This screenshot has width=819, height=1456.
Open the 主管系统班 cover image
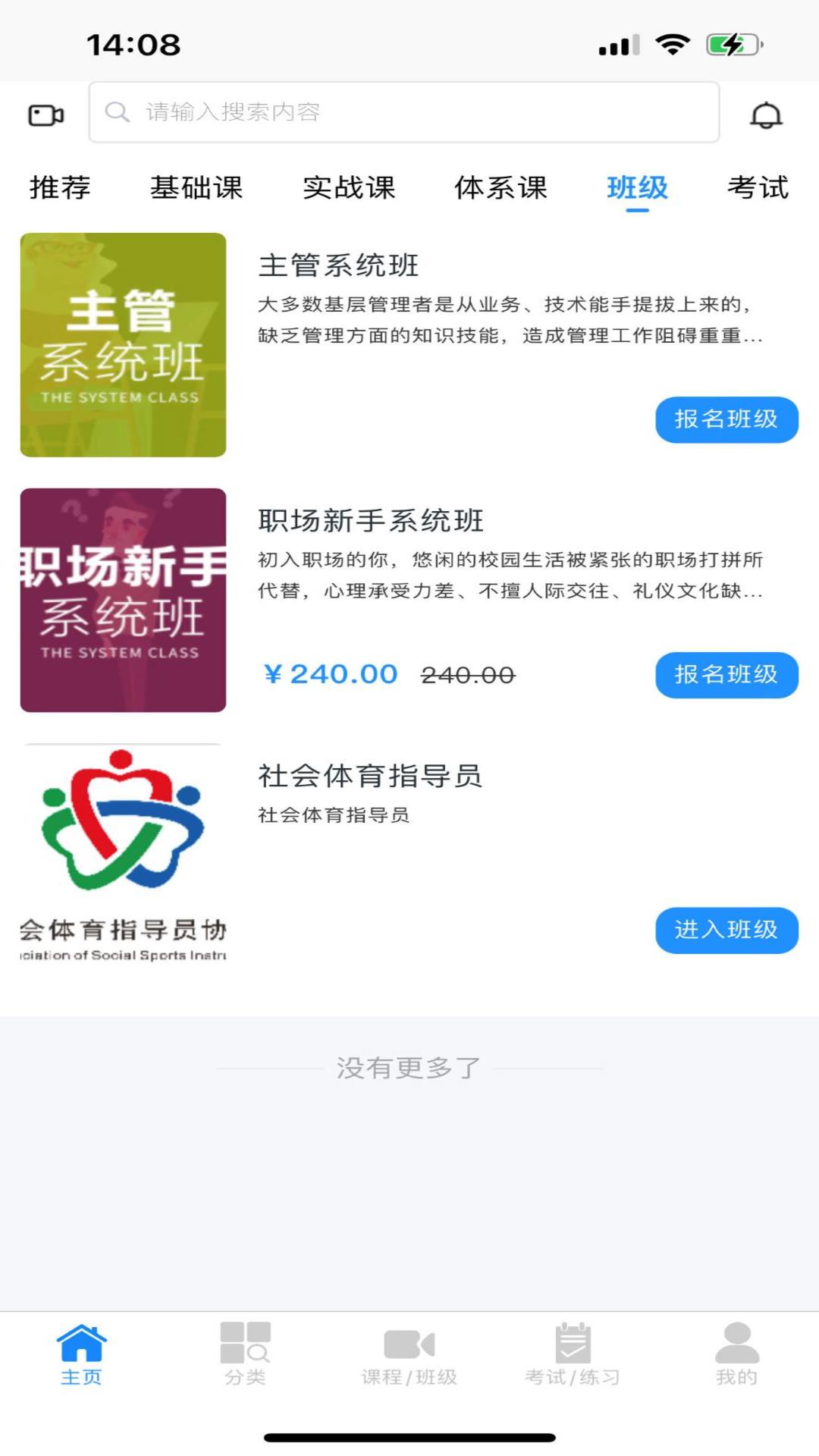(x=123, y=345)
